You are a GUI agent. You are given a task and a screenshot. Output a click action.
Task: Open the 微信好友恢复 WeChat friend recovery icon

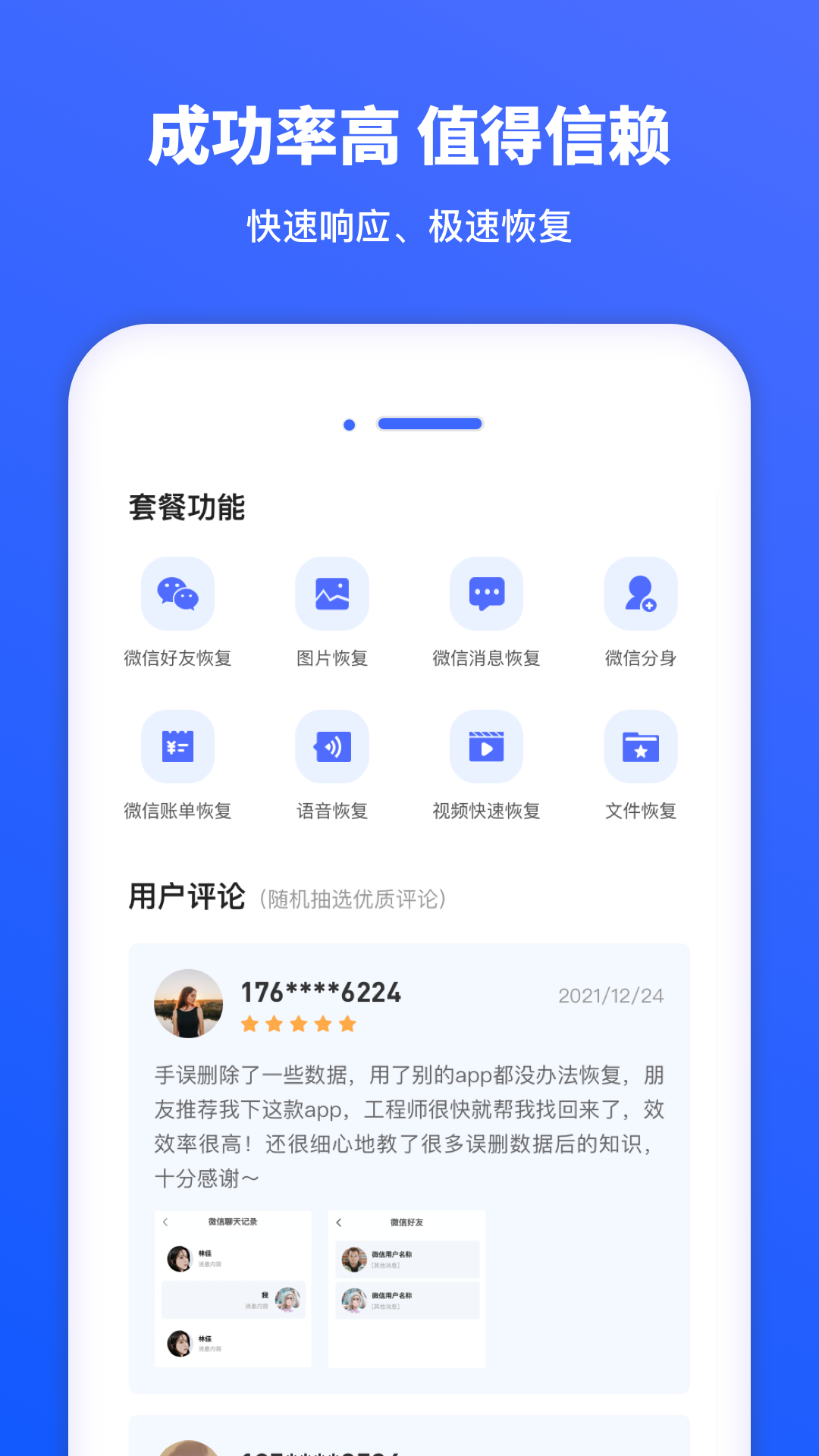(177, 594)
